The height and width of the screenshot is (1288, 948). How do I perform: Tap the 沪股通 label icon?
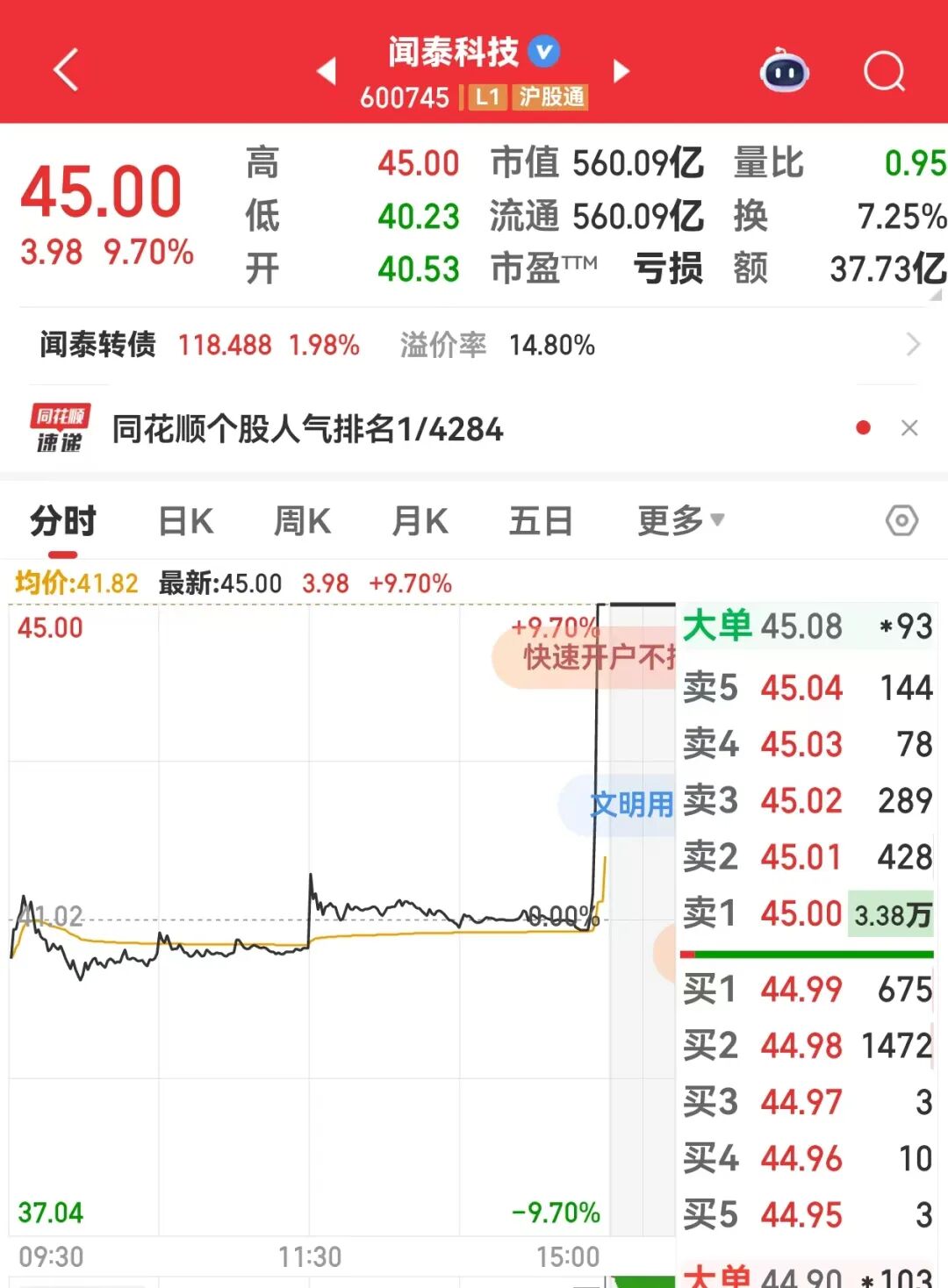[x=550, y=98]
